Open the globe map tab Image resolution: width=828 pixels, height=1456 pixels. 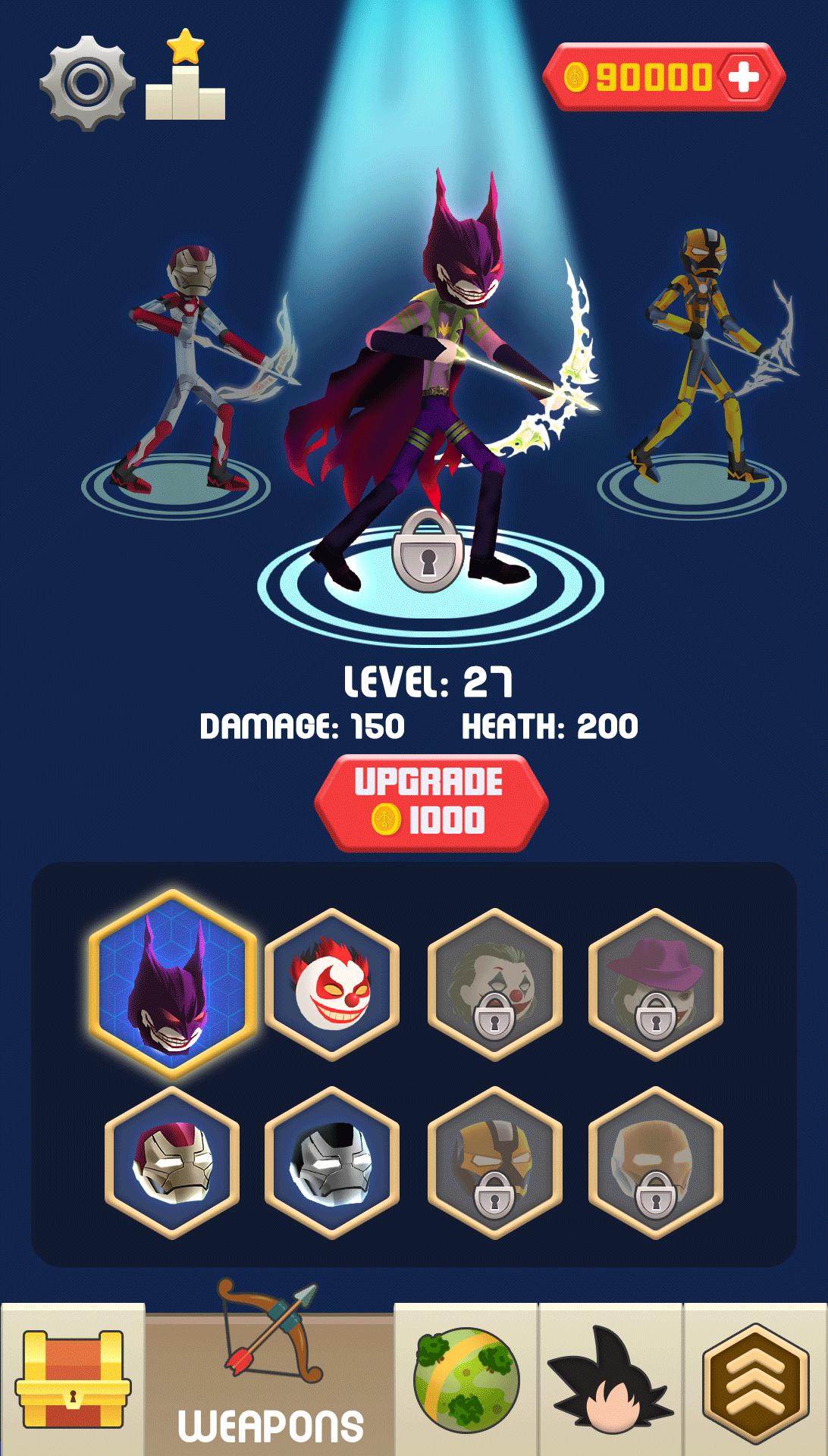pyautogui.click(x=466, y=1379)
